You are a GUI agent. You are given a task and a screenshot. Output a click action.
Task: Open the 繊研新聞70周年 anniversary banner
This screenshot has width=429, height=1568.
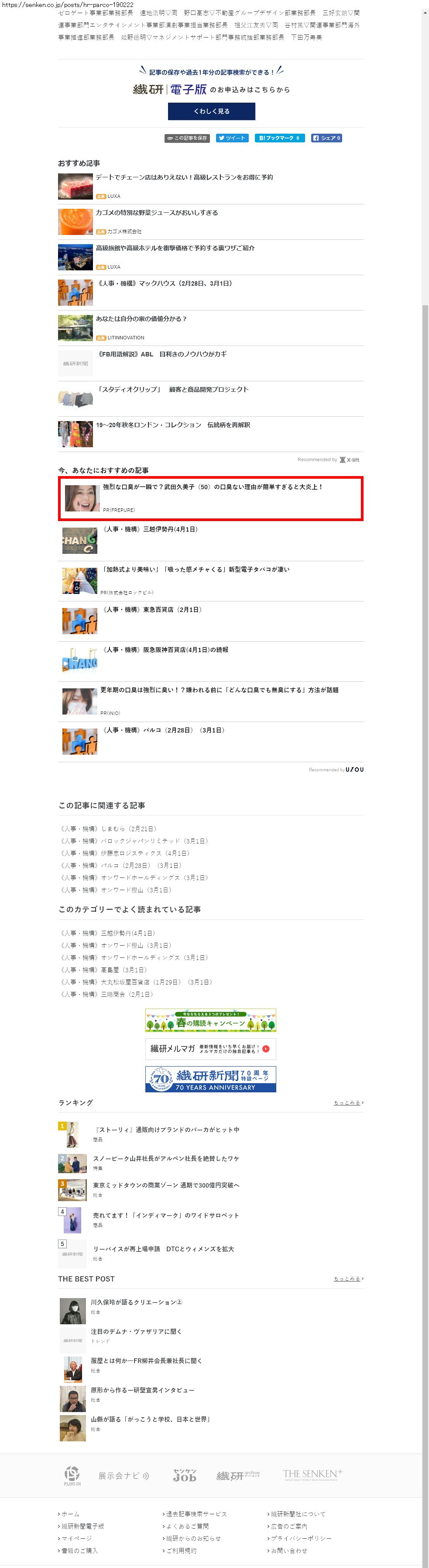[210, 1079]
